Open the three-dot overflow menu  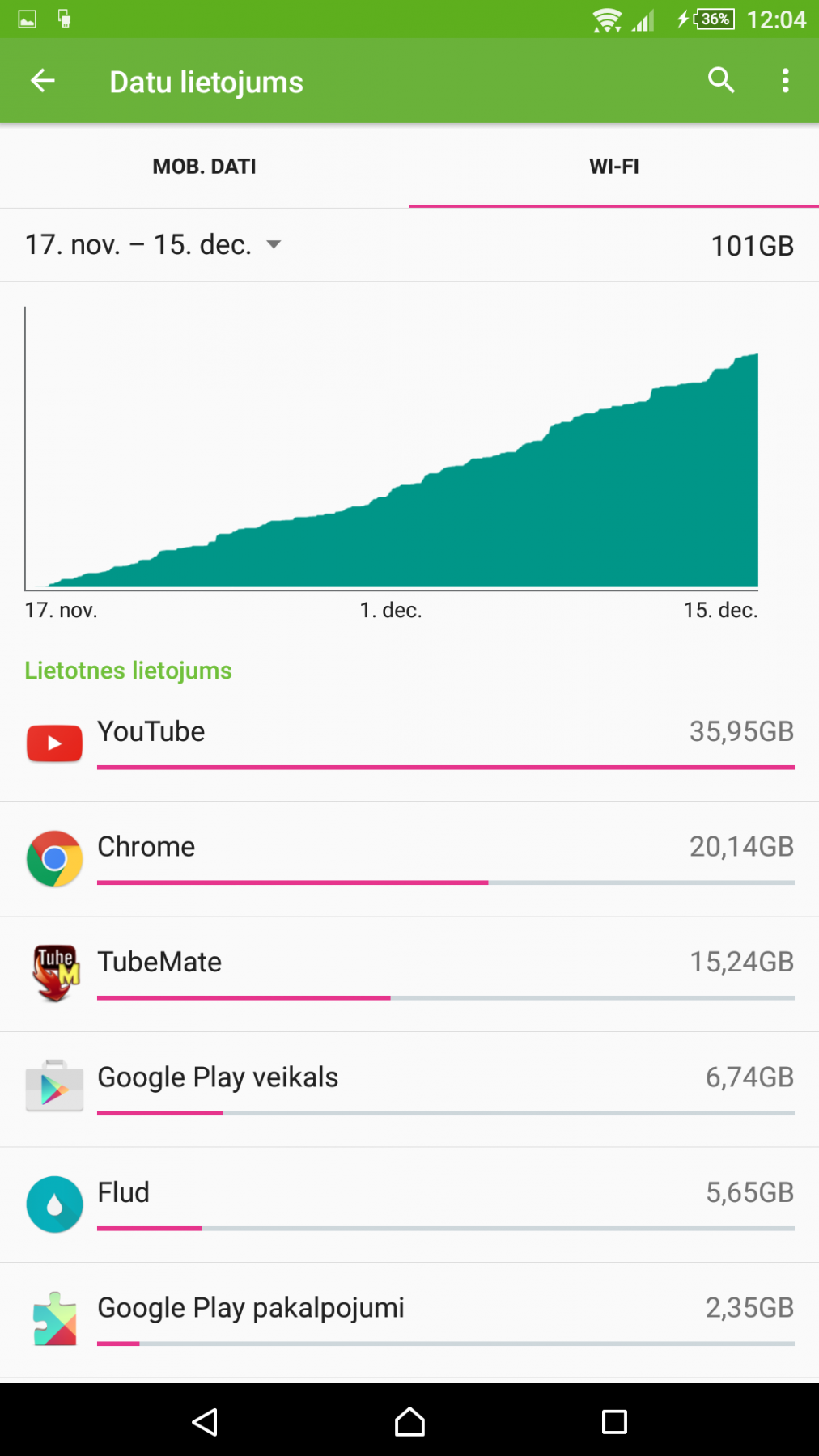tap(785, 81)
